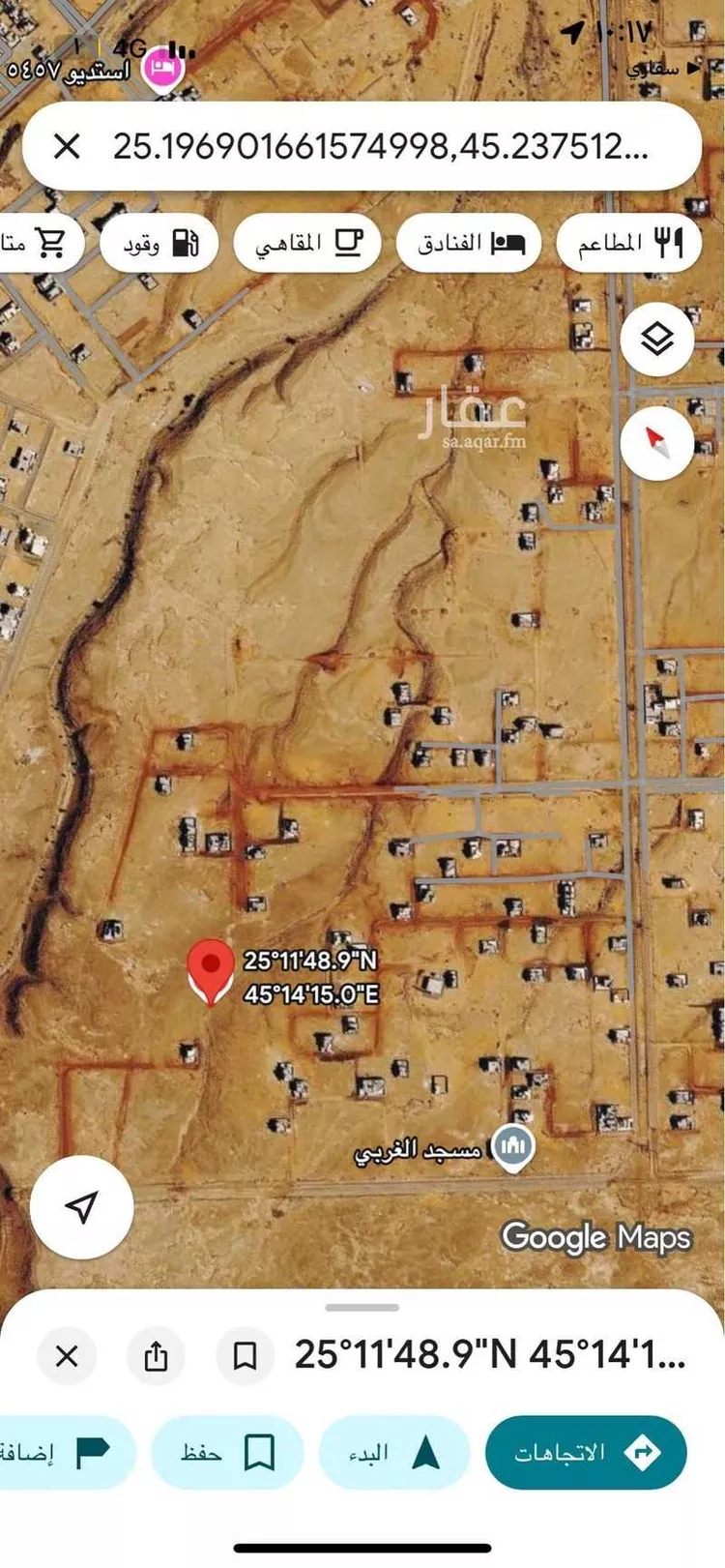Select the المطاعم restaurants chip

point(630,243)
